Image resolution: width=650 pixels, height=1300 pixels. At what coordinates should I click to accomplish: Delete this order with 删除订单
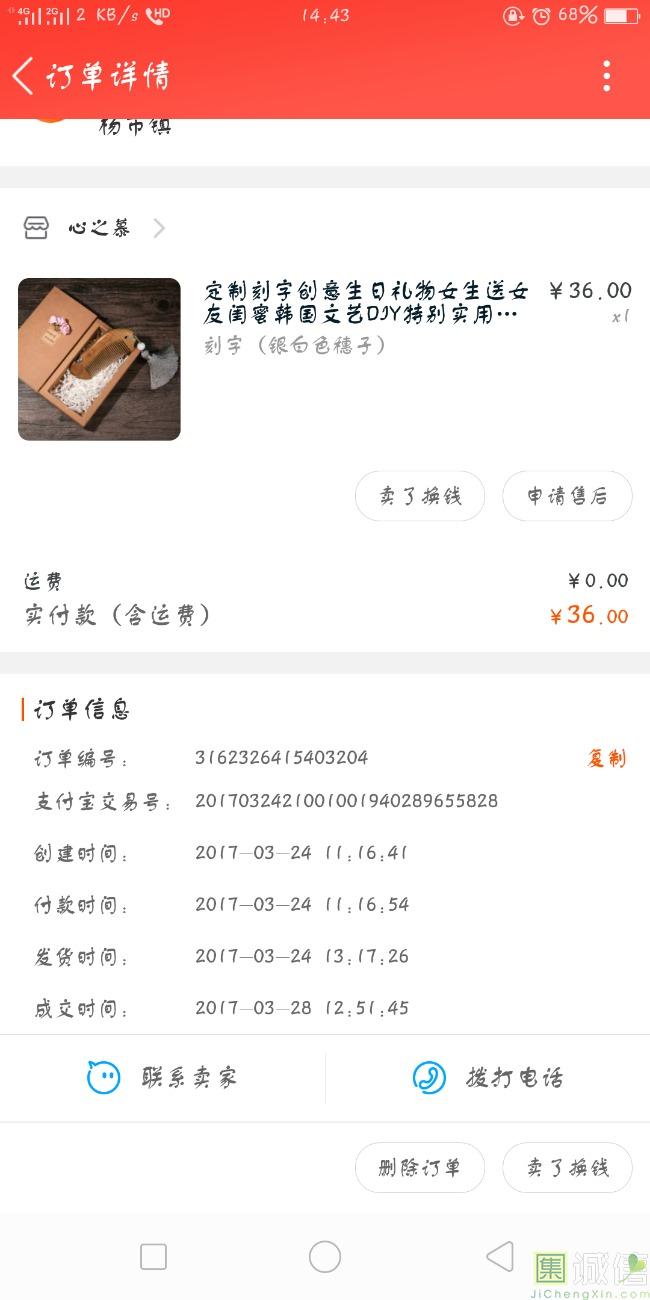(x=420, y=1167)
